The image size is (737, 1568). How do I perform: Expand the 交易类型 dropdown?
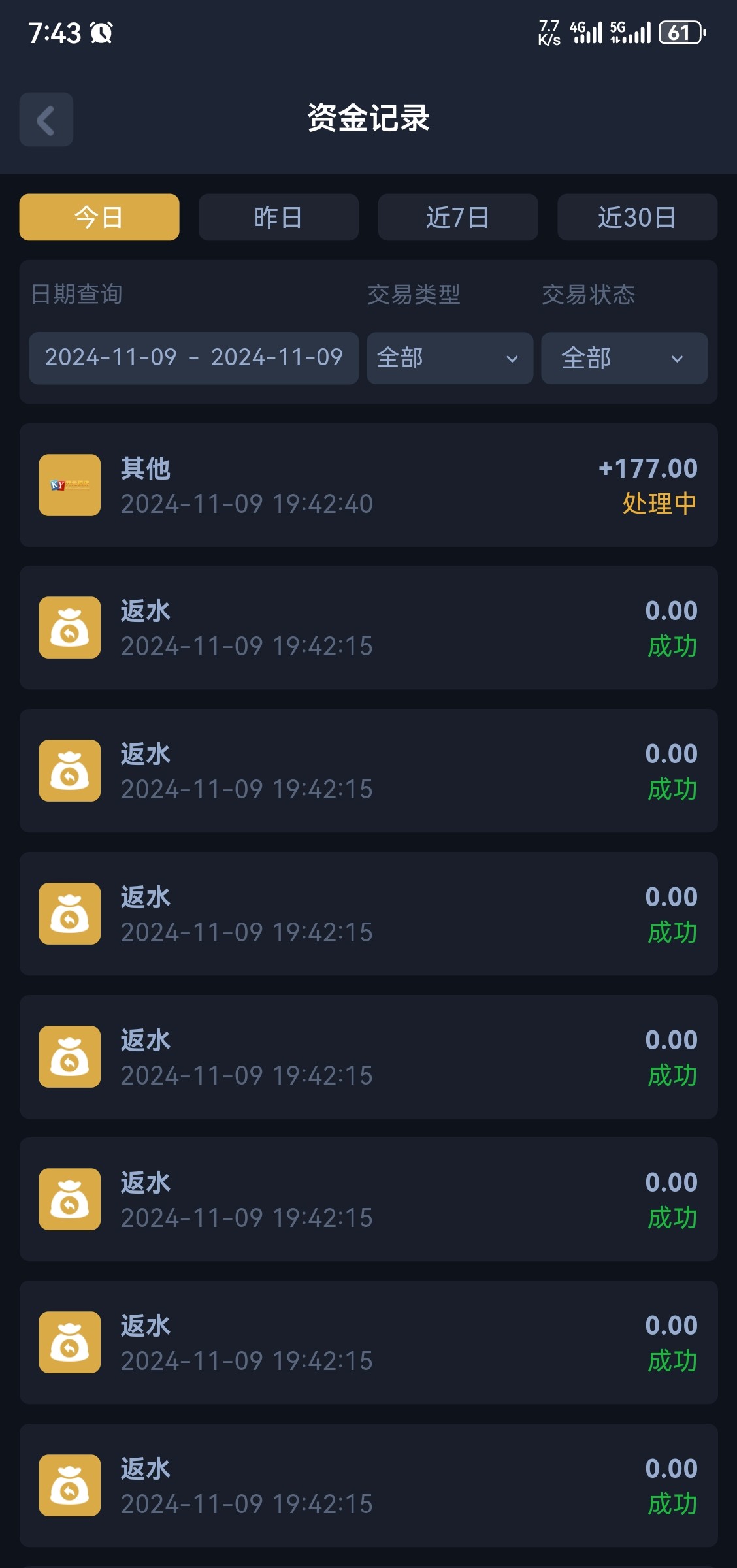(450, 358)
